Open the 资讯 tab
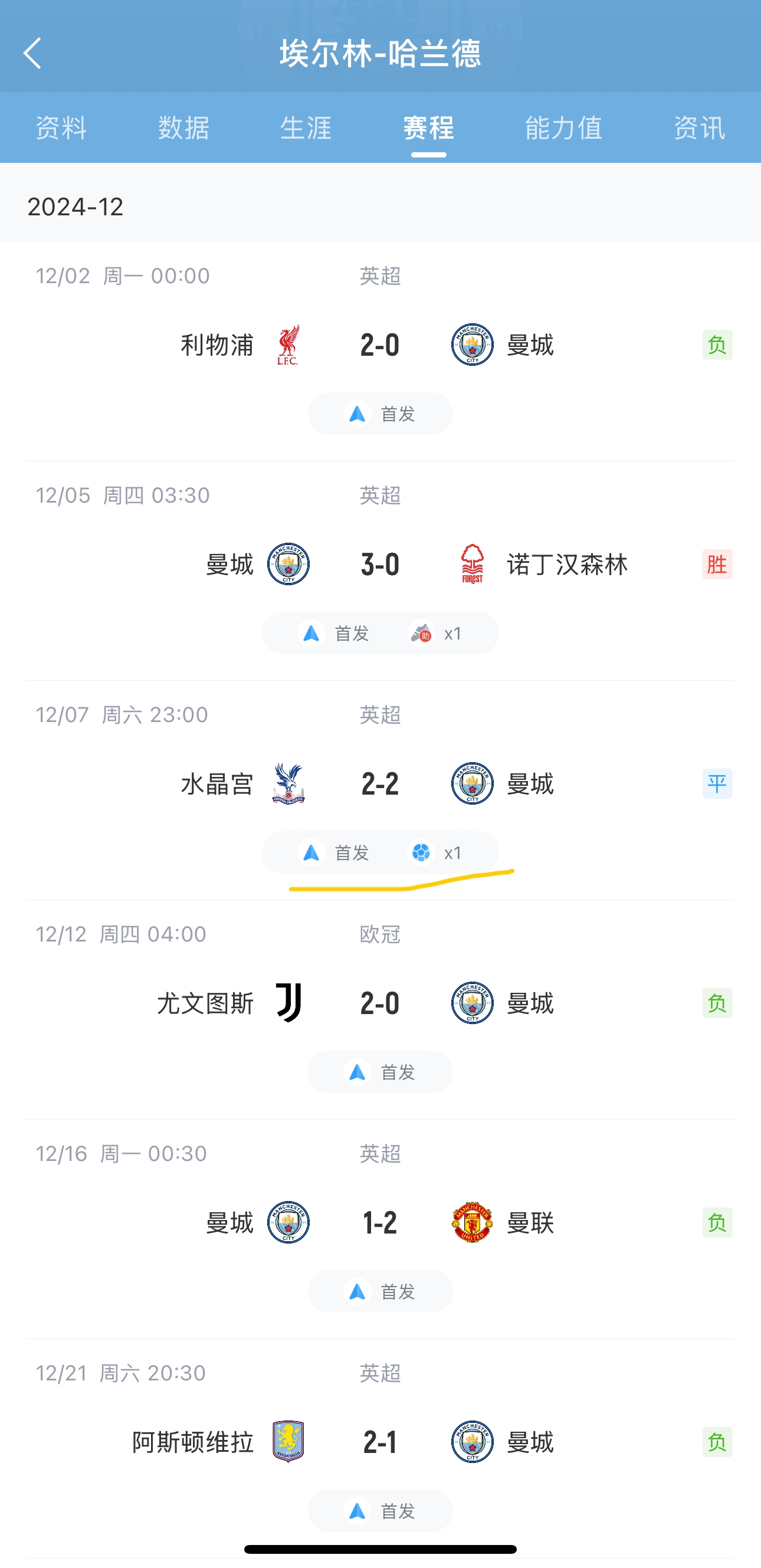 [x=700, y=128]
